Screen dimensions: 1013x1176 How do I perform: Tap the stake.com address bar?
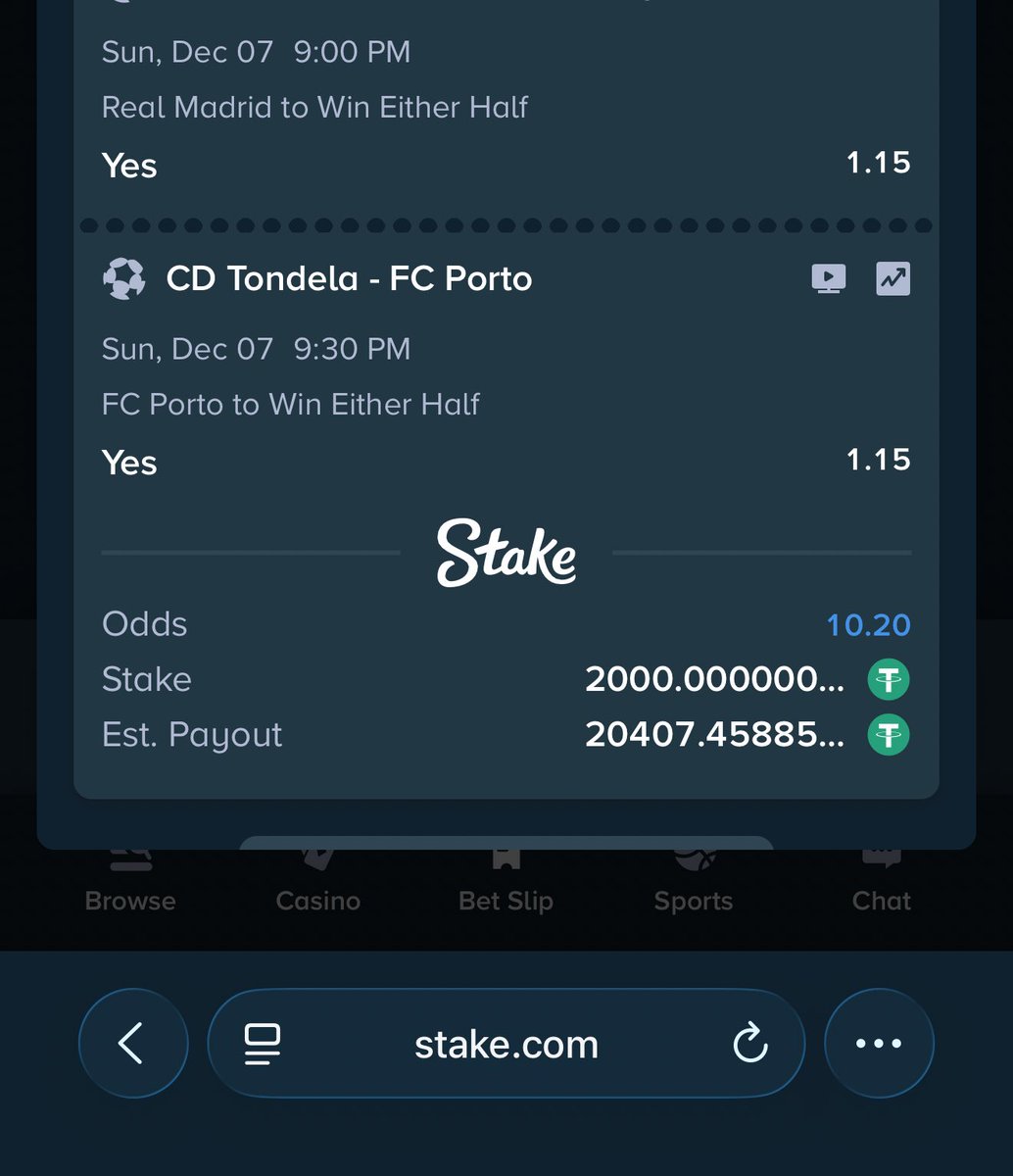[506, 1045]
